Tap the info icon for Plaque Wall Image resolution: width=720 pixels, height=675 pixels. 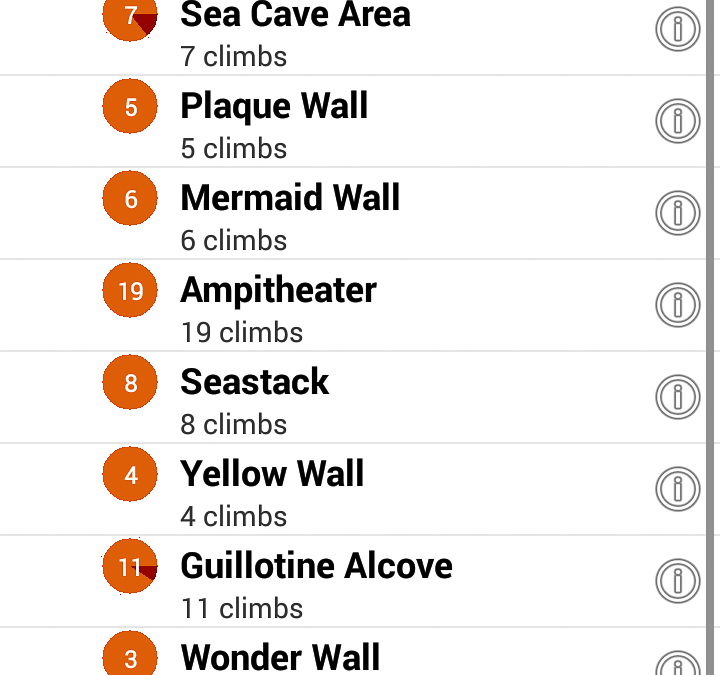(677, 121)
